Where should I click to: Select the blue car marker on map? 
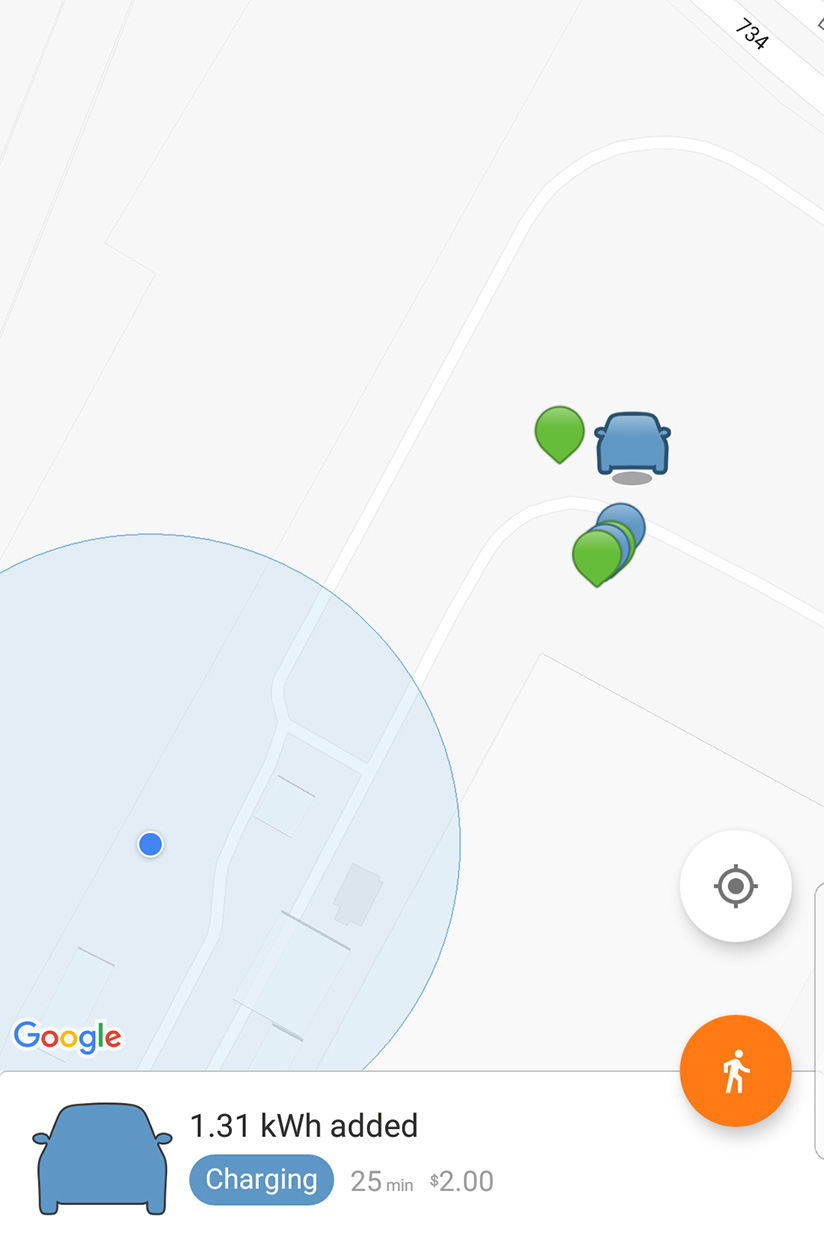(632, 443)
